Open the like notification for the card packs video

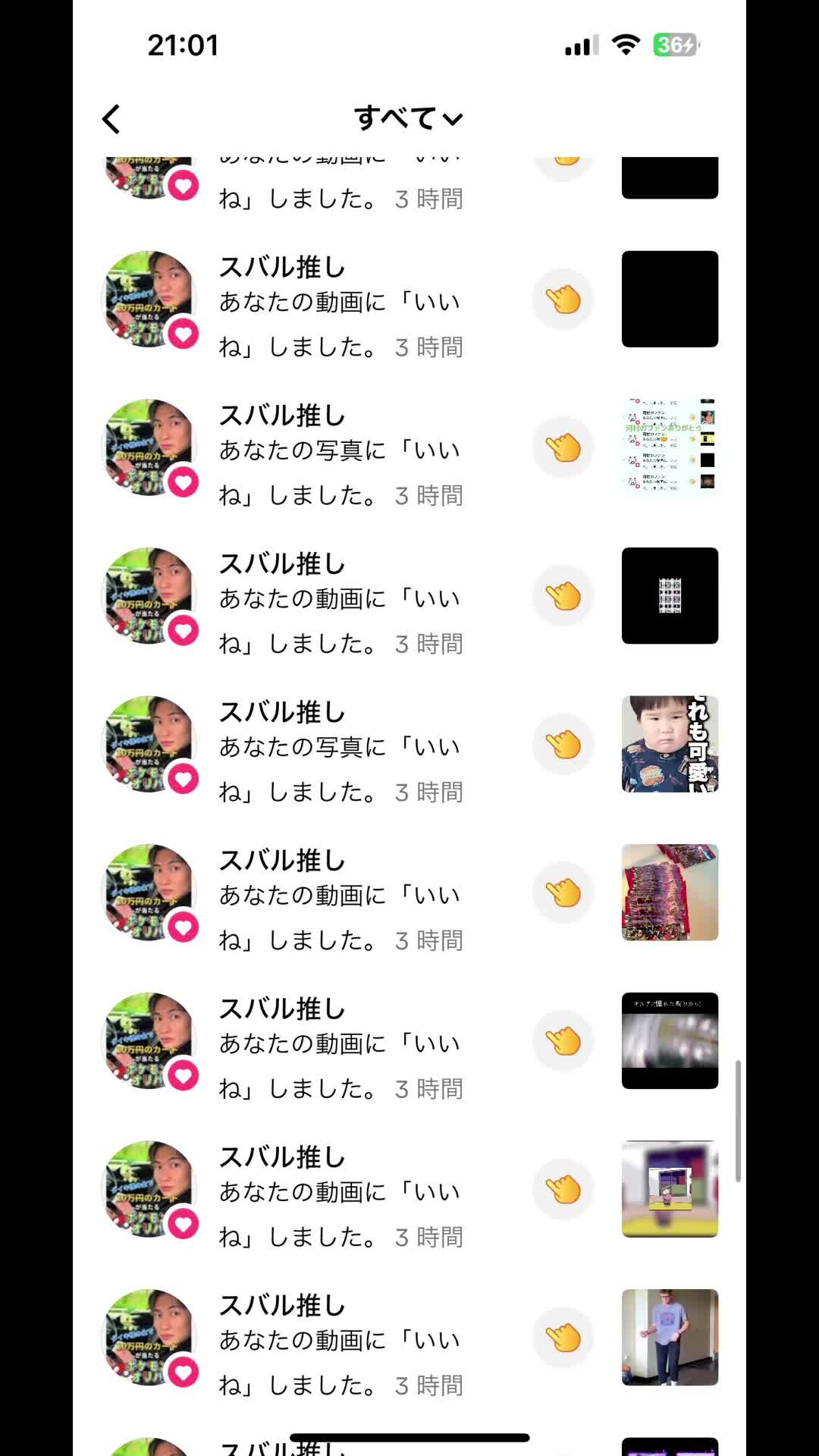(341, 900)
